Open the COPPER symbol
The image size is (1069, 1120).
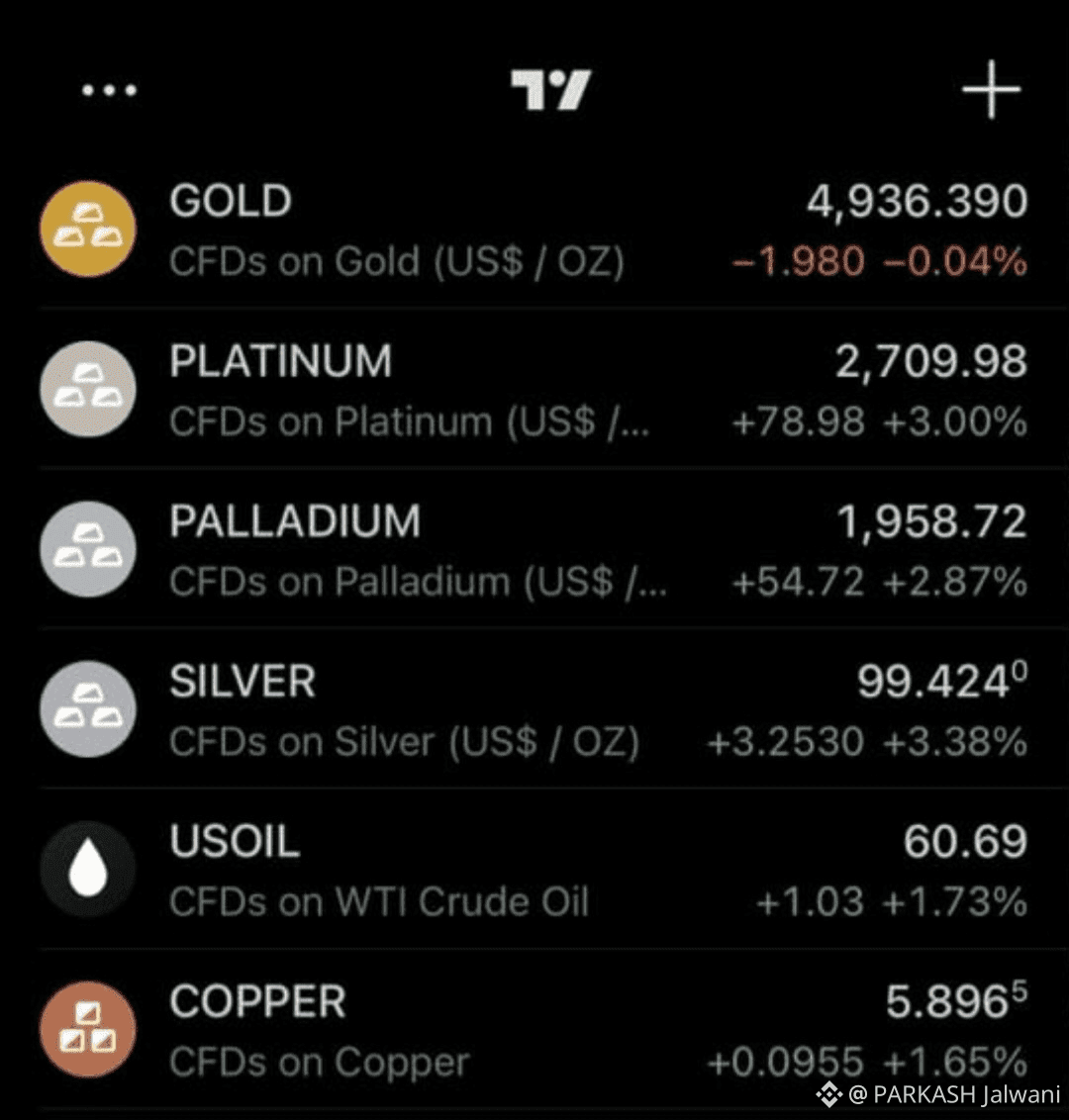coord(534,1031)
